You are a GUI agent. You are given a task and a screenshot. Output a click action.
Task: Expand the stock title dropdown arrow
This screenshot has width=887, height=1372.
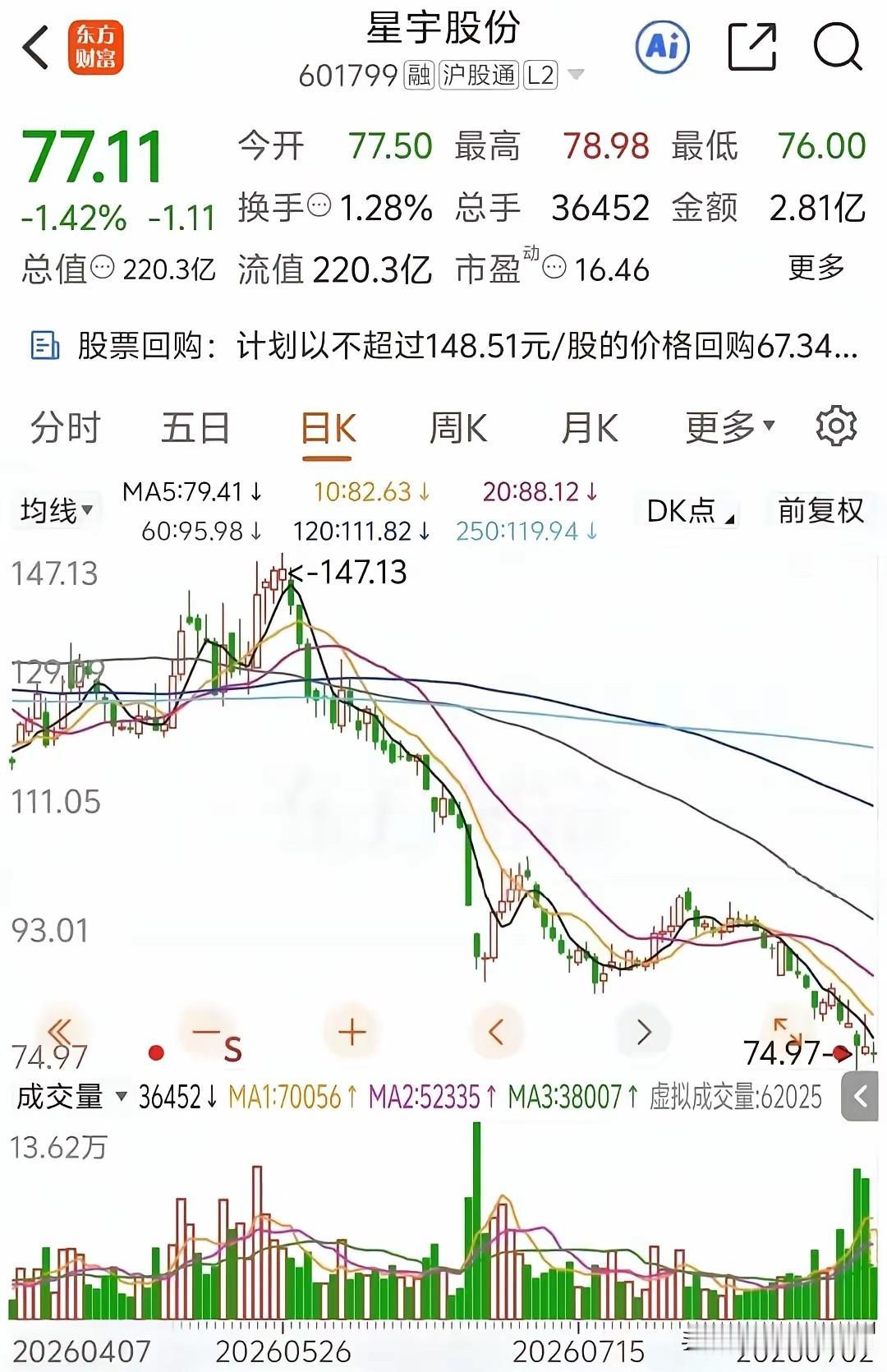point(576,75)
